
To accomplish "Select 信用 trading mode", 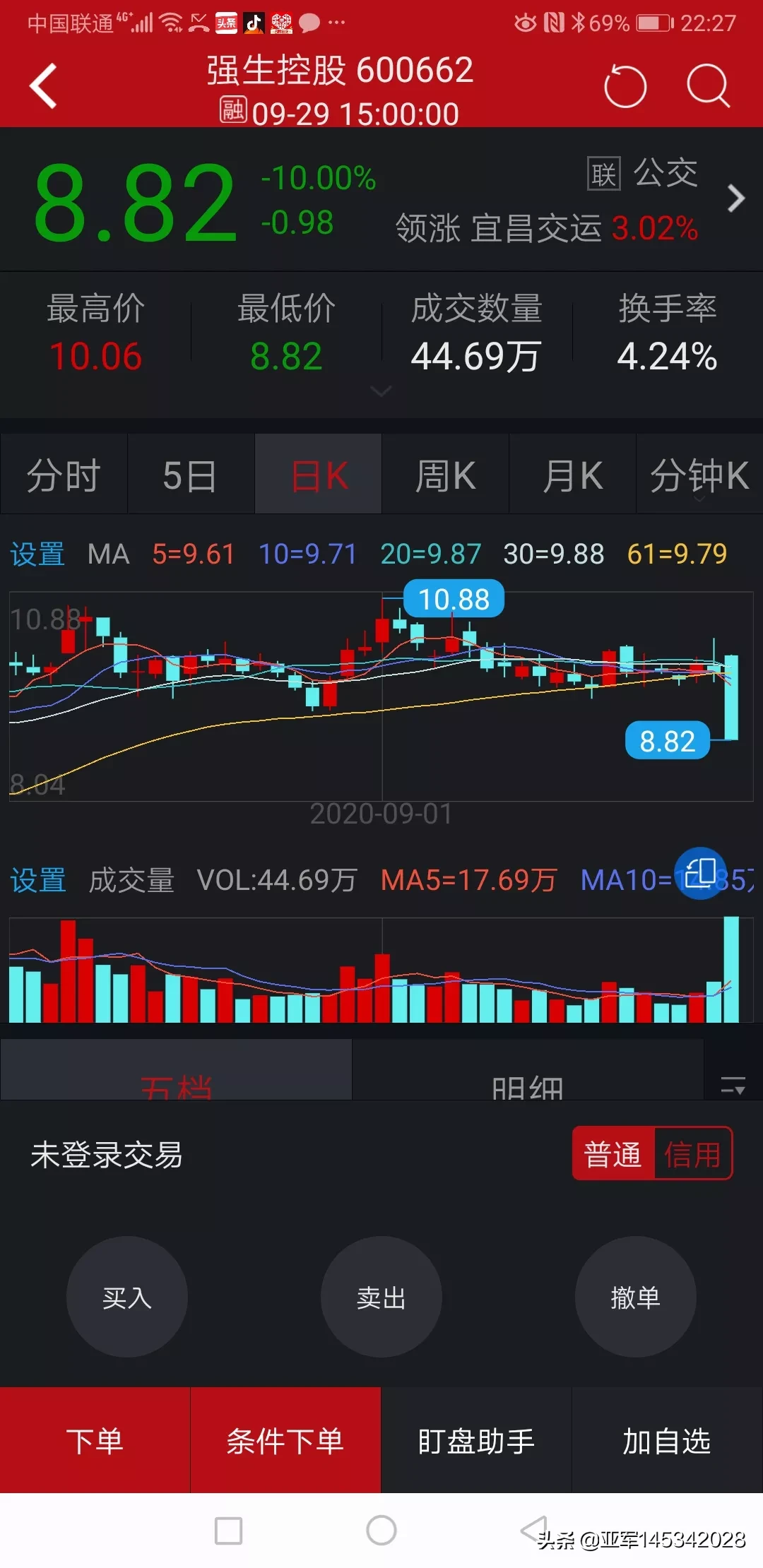I will click(x=693, y=1153).
